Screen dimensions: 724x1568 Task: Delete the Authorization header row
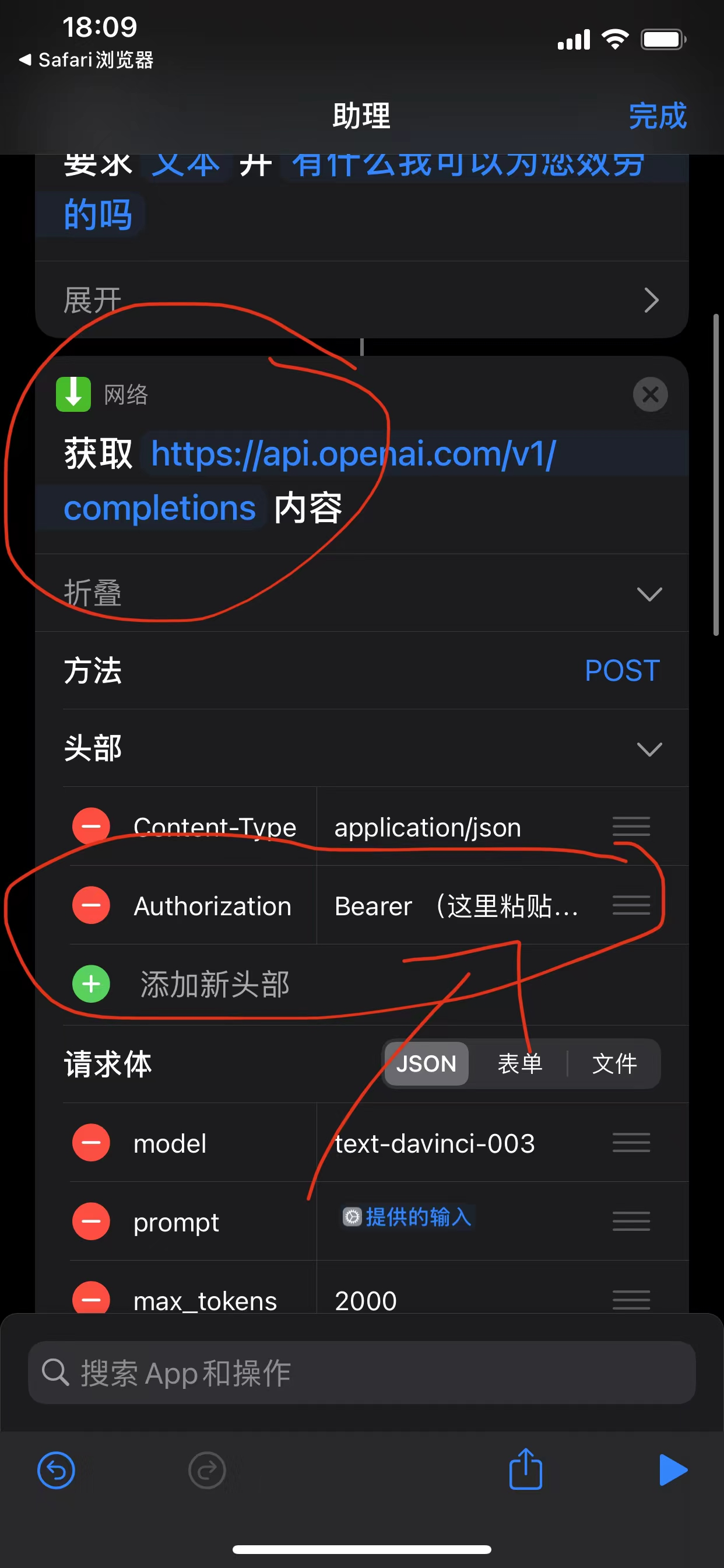(x=92, y=905)
